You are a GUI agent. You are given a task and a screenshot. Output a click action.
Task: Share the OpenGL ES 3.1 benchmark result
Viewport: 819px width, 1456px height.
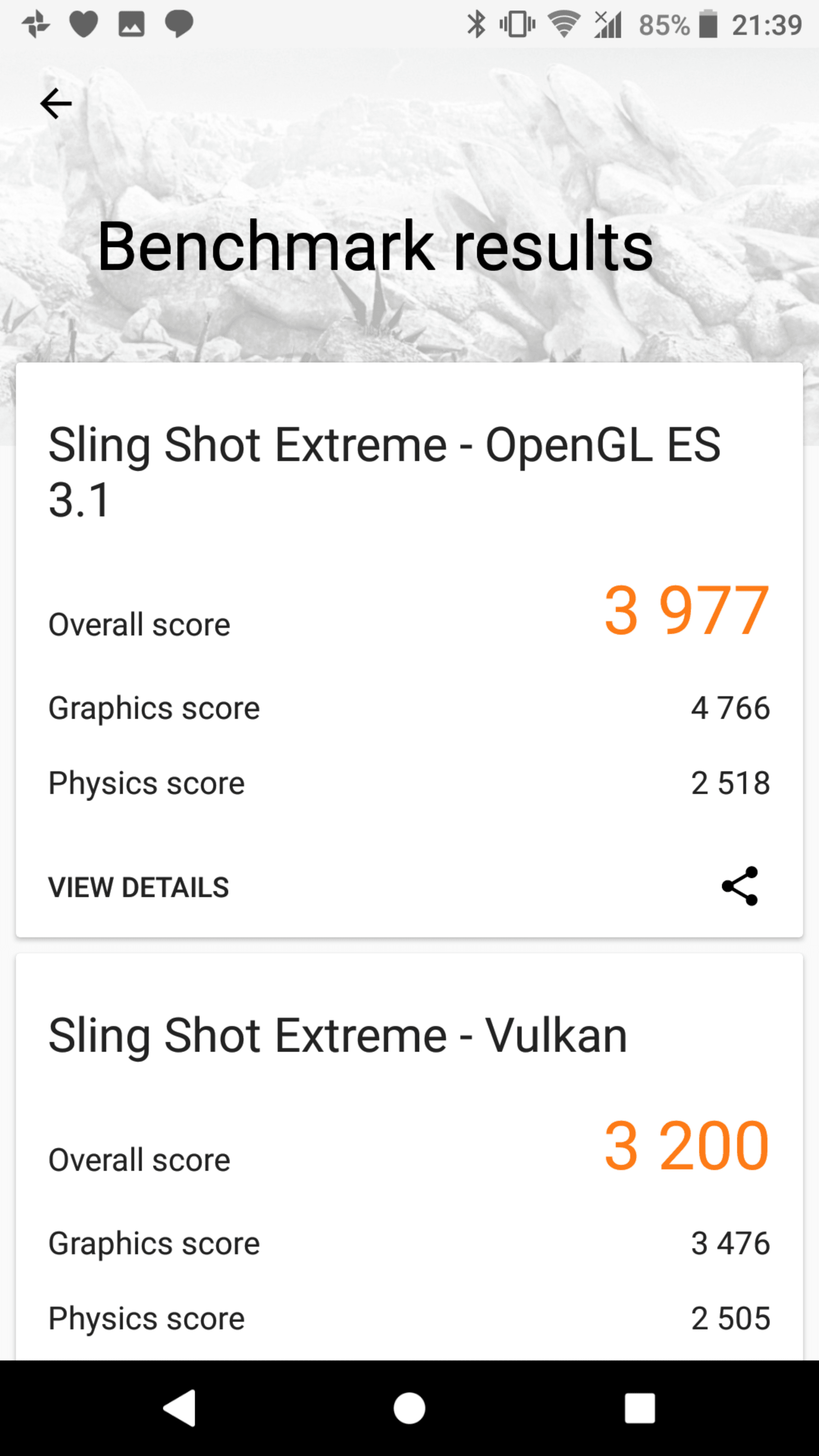(x=739, y=886)
